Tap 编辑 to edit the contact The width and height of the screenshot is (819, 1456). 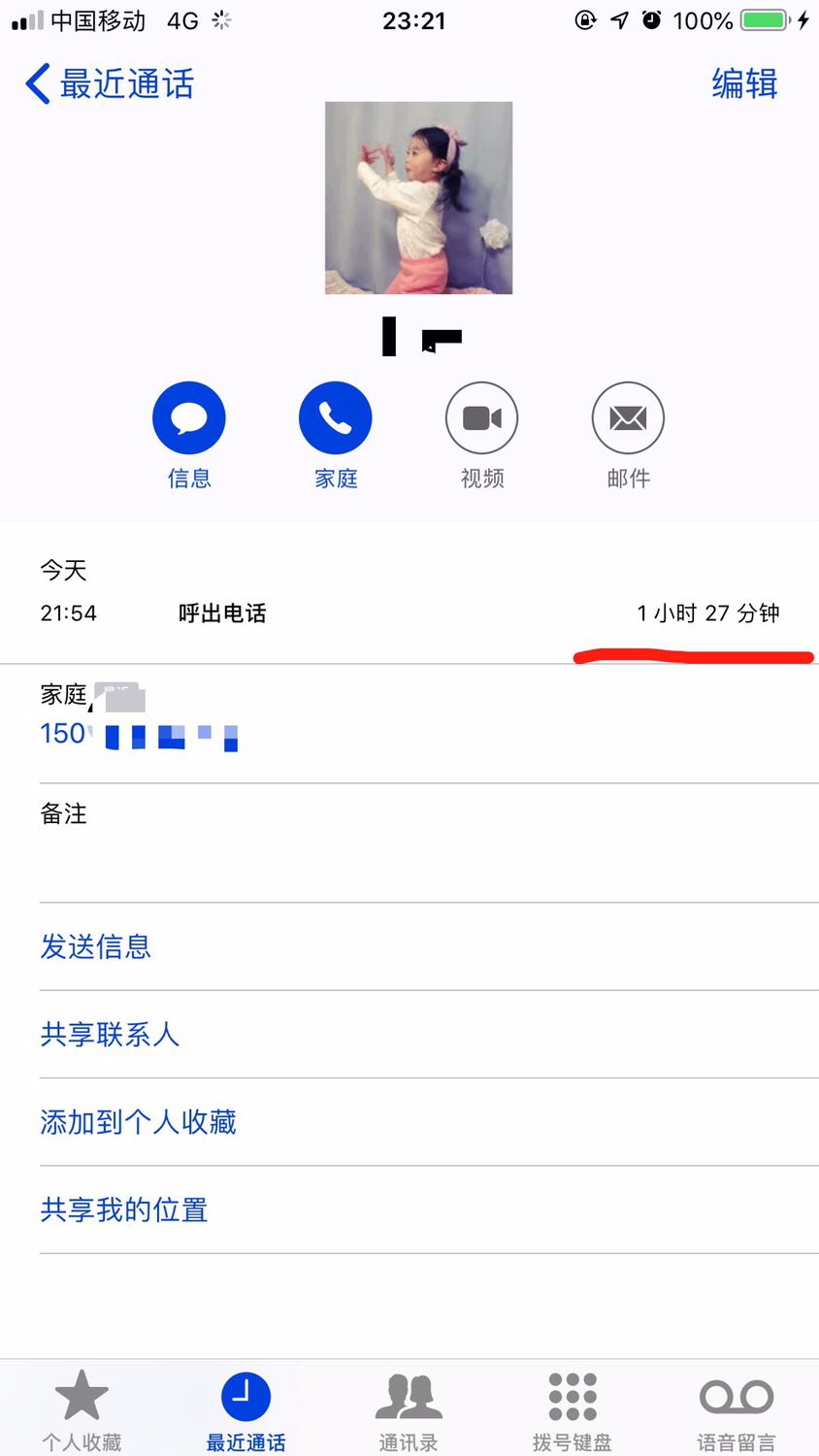coord(744,83)
